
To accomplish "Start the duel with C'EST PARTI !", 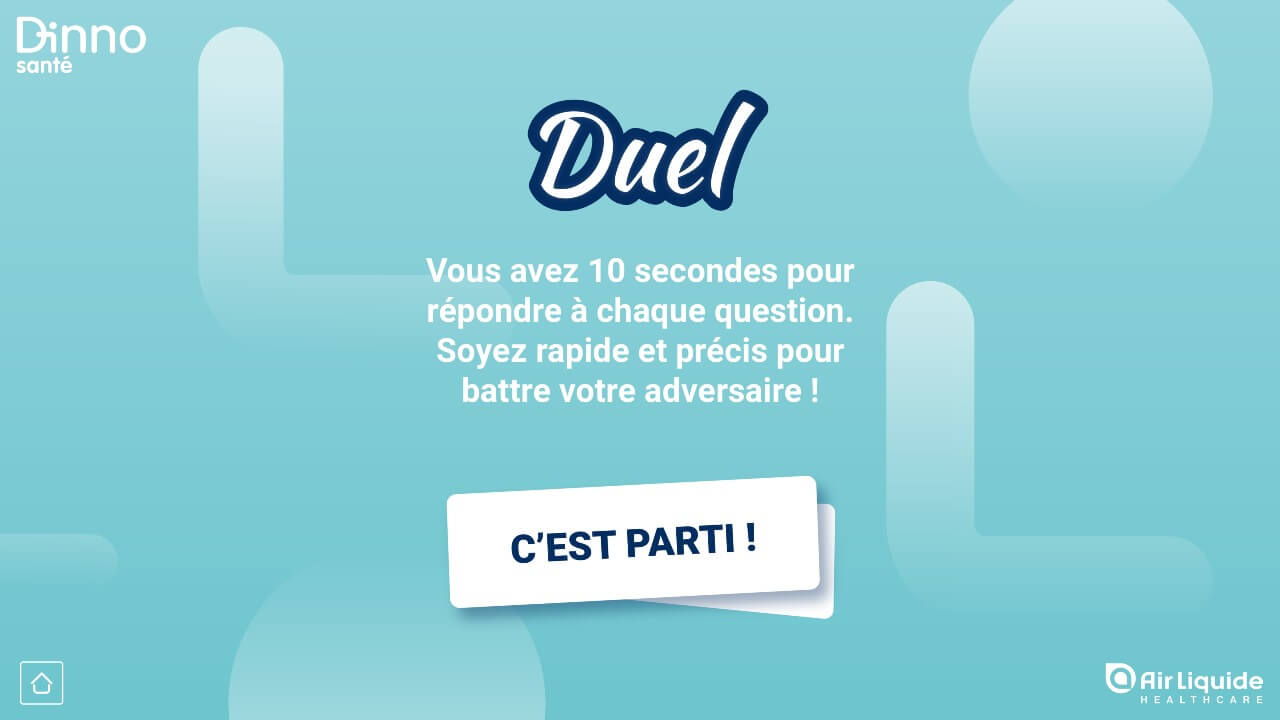I will pos(633,543).
